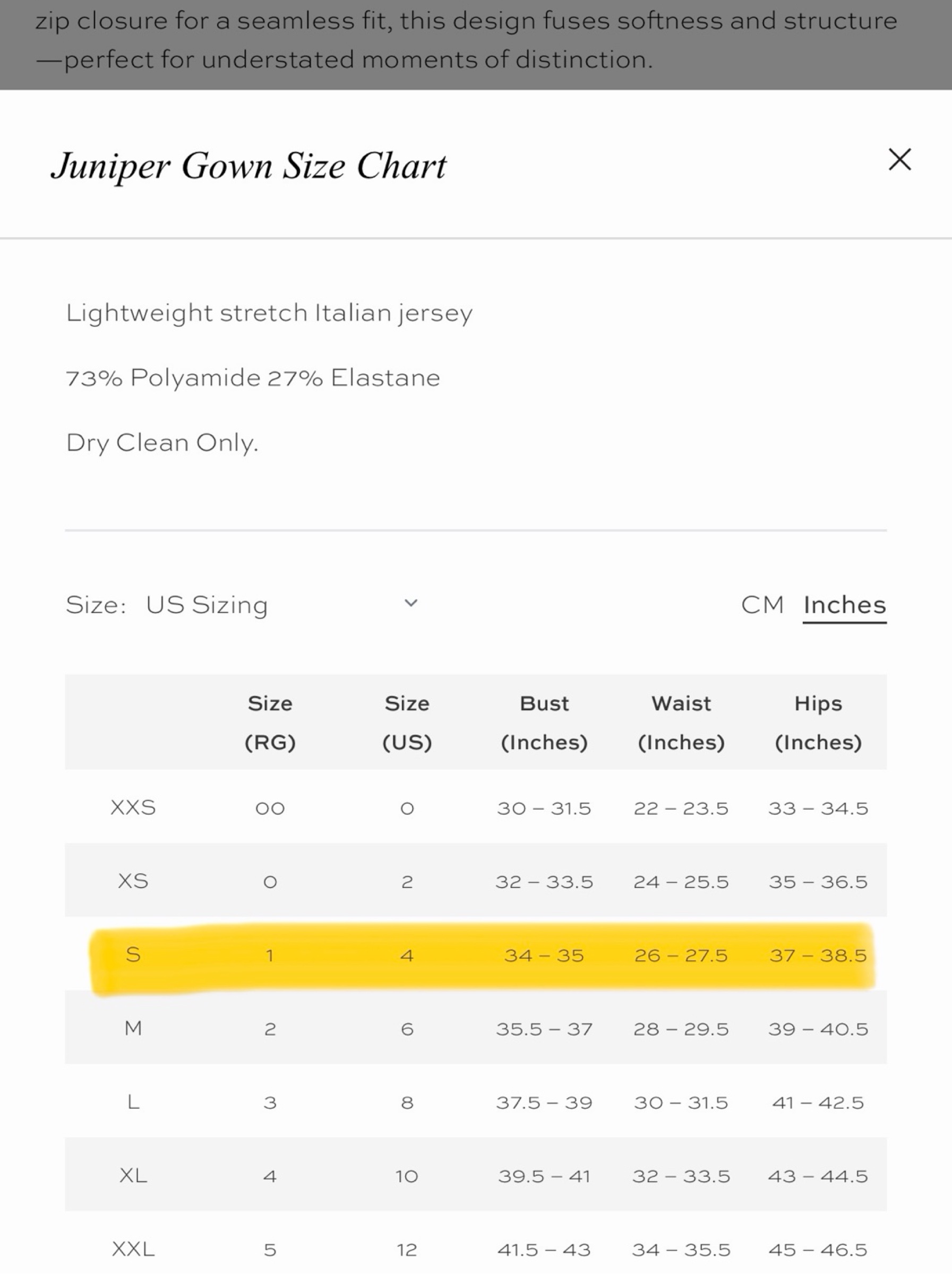Switch measurements to CM
This screenshot has height=1274, width=952.
click(762, 605)
